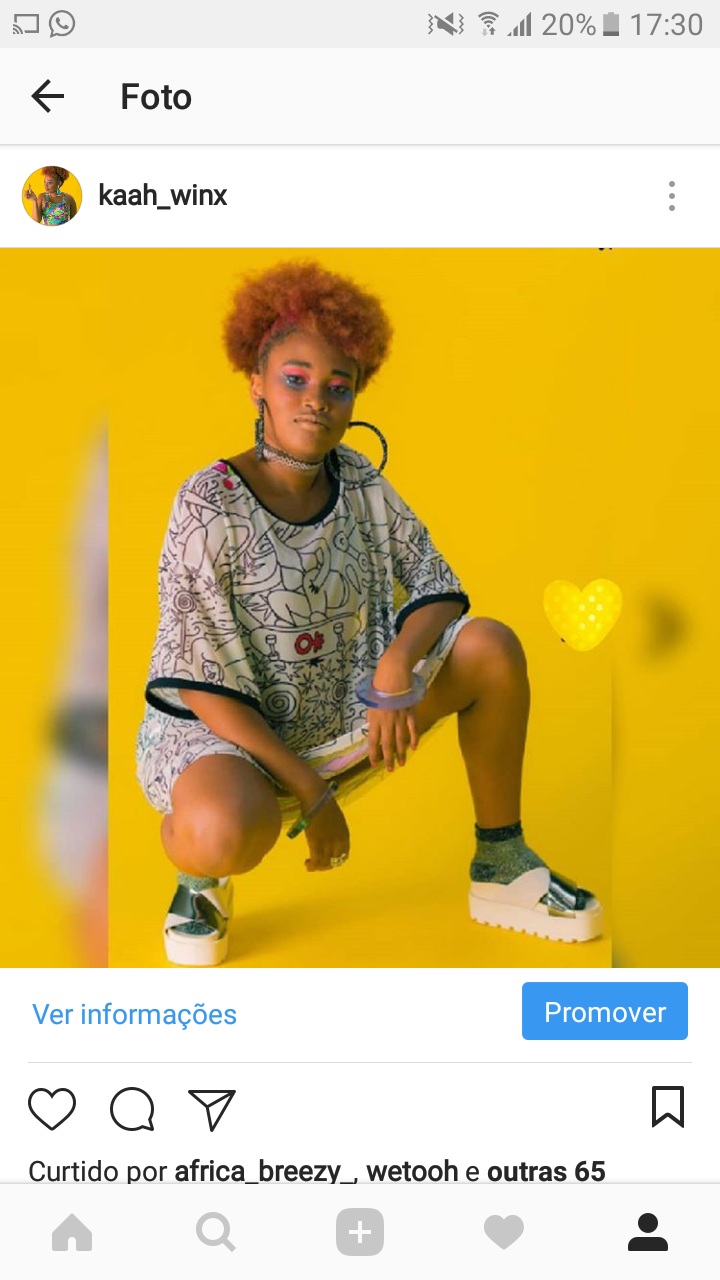Viewport: 720px width, 1280px height.
Task: Switch to the Search tab
Action: click(x=216, y=1232)
